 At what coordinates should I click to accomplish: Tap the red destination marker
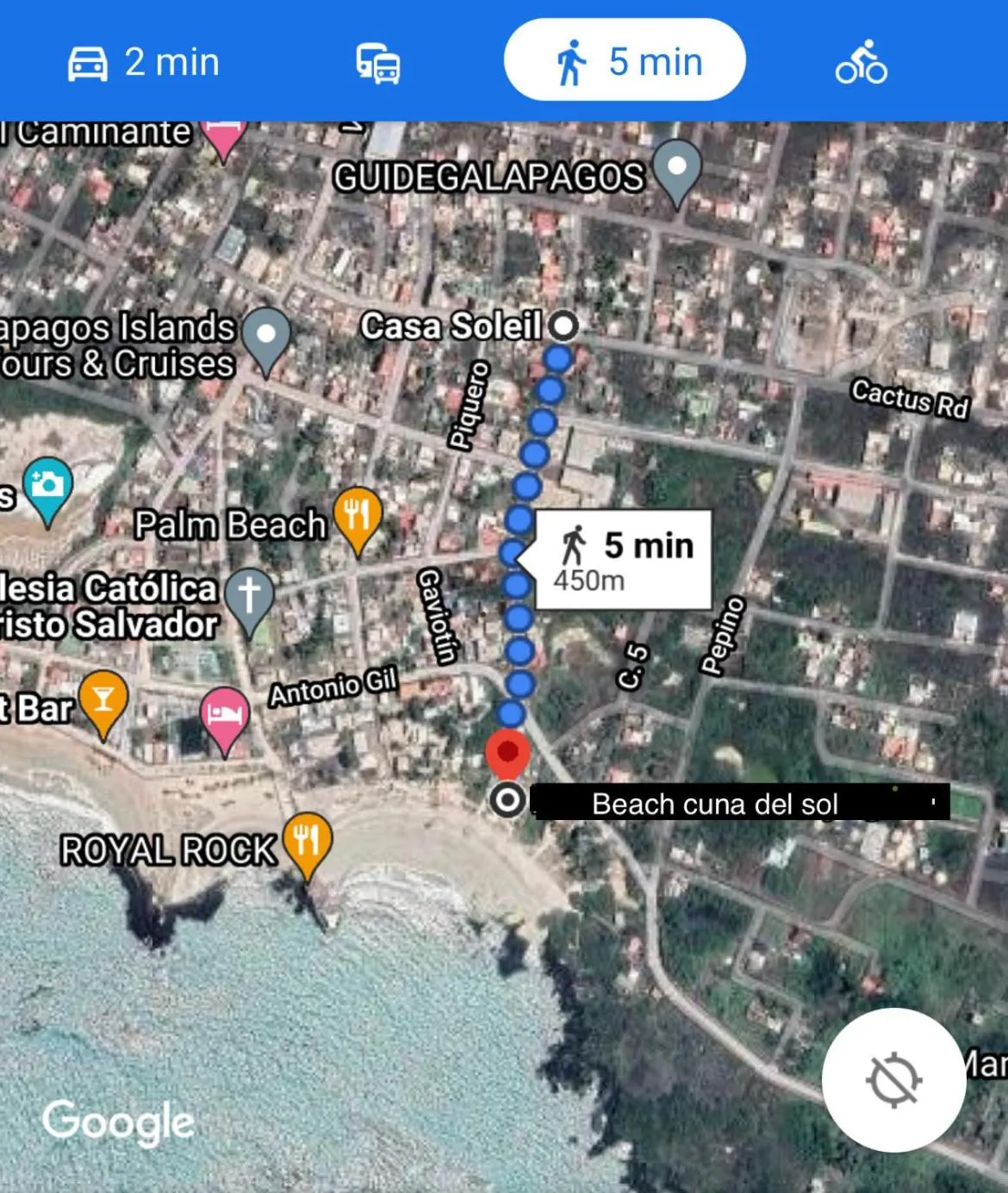[x=507, y=752]
